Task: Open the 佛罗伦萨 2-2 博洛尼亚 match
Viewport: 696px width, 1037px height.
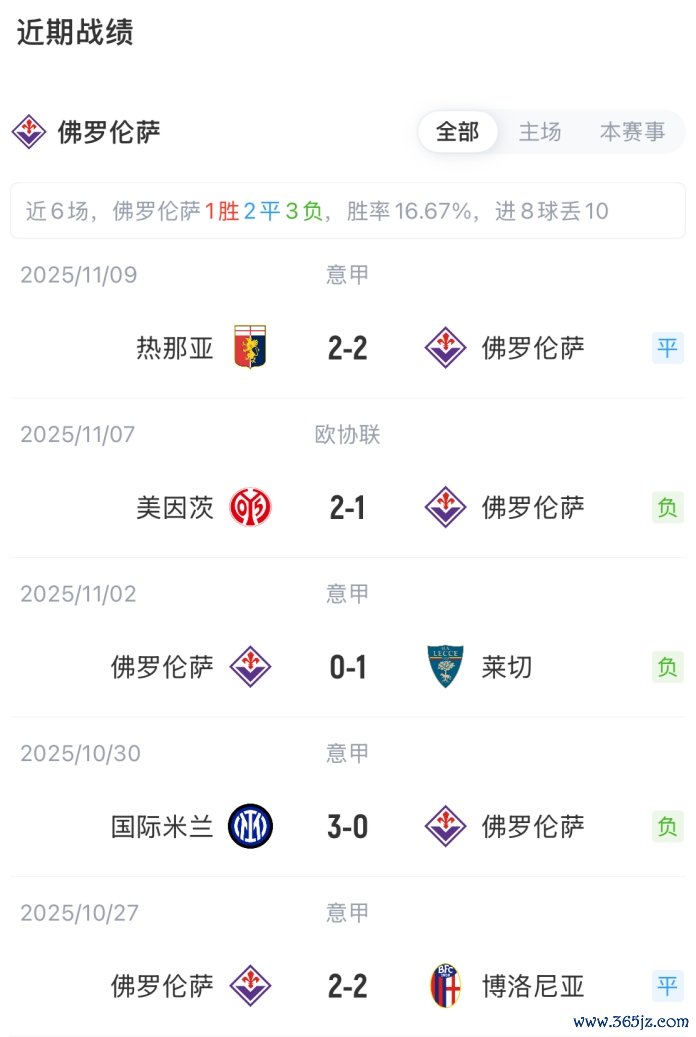Action: [348, 986]
